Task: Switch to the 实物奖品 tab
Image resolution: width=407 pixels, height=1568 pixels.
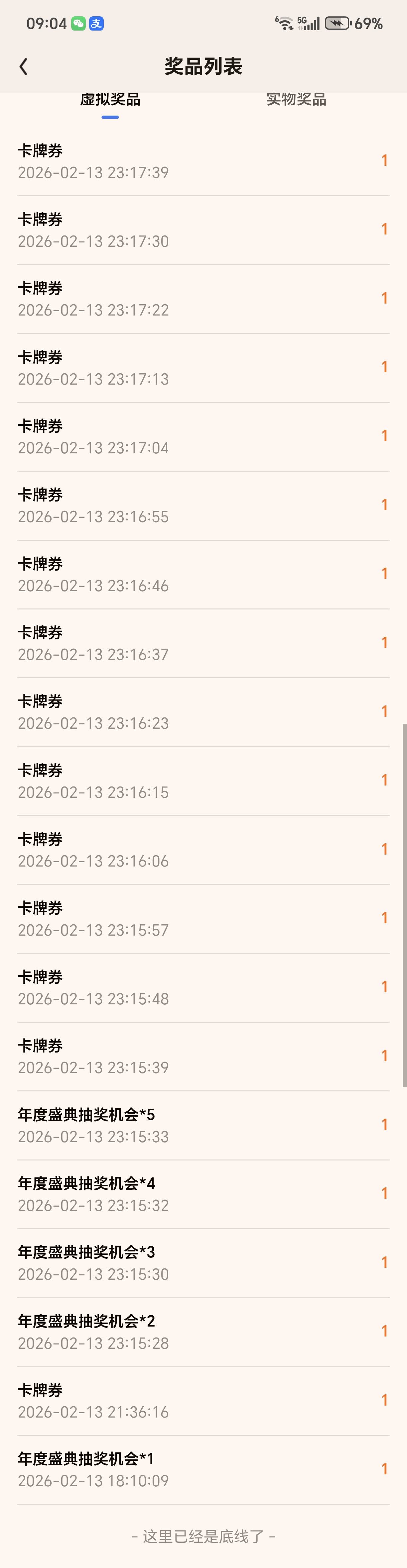Action: pos(296,99)
